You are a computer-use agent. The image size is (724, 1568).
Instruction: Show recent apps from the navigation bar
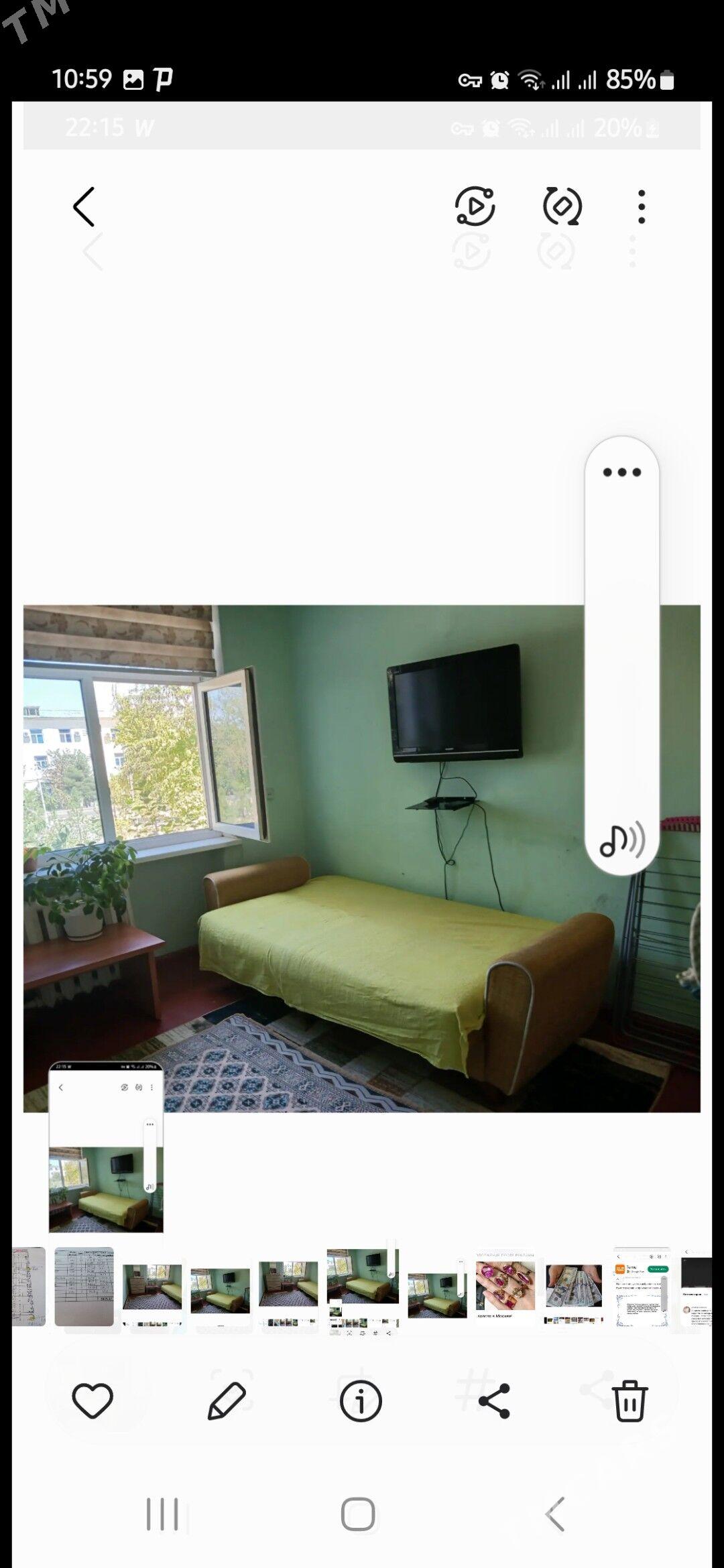162,1514
